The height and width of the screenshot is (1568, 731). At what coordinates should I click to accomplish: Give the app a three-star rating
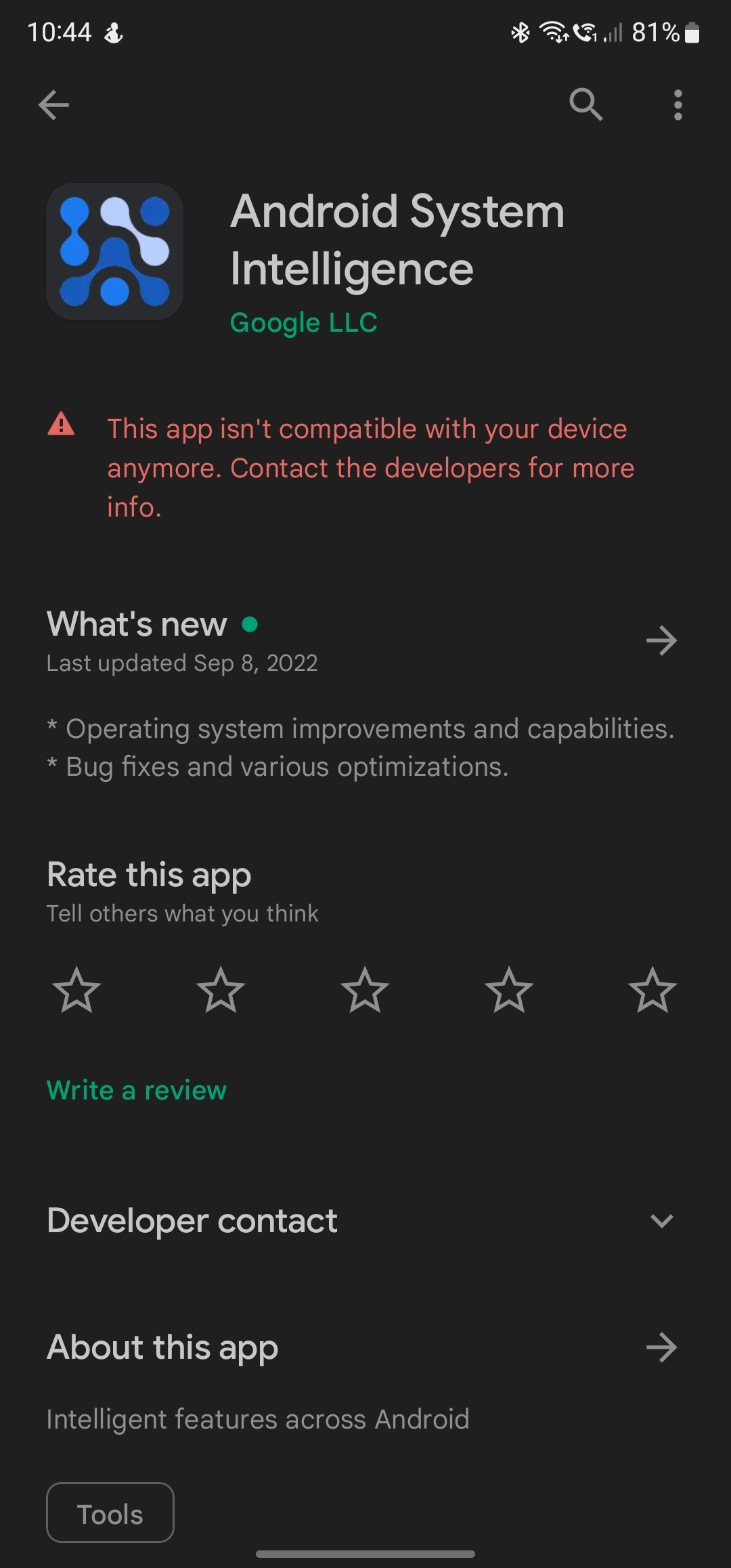[365, 990]
